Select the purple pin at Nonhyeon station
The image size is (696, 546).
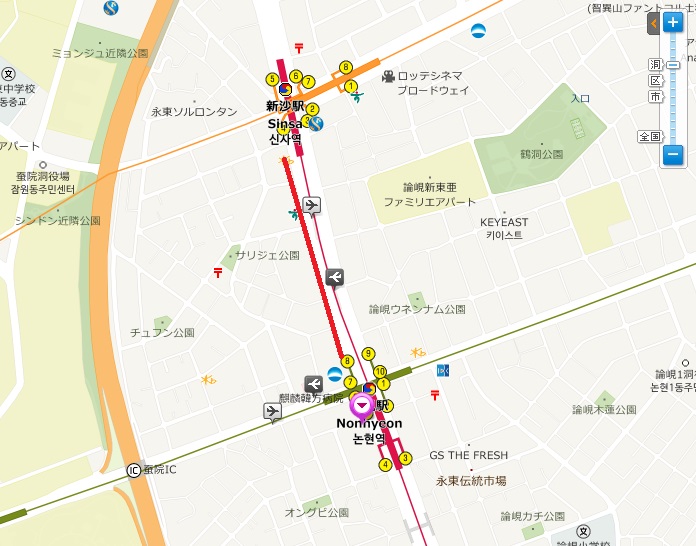362,406
